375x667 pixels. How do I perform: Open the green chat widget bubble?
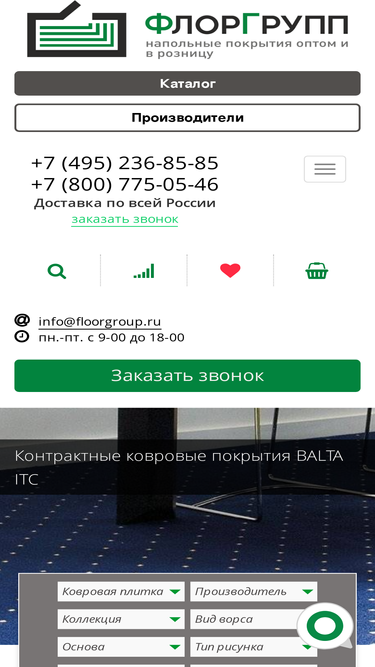(325, 626)
